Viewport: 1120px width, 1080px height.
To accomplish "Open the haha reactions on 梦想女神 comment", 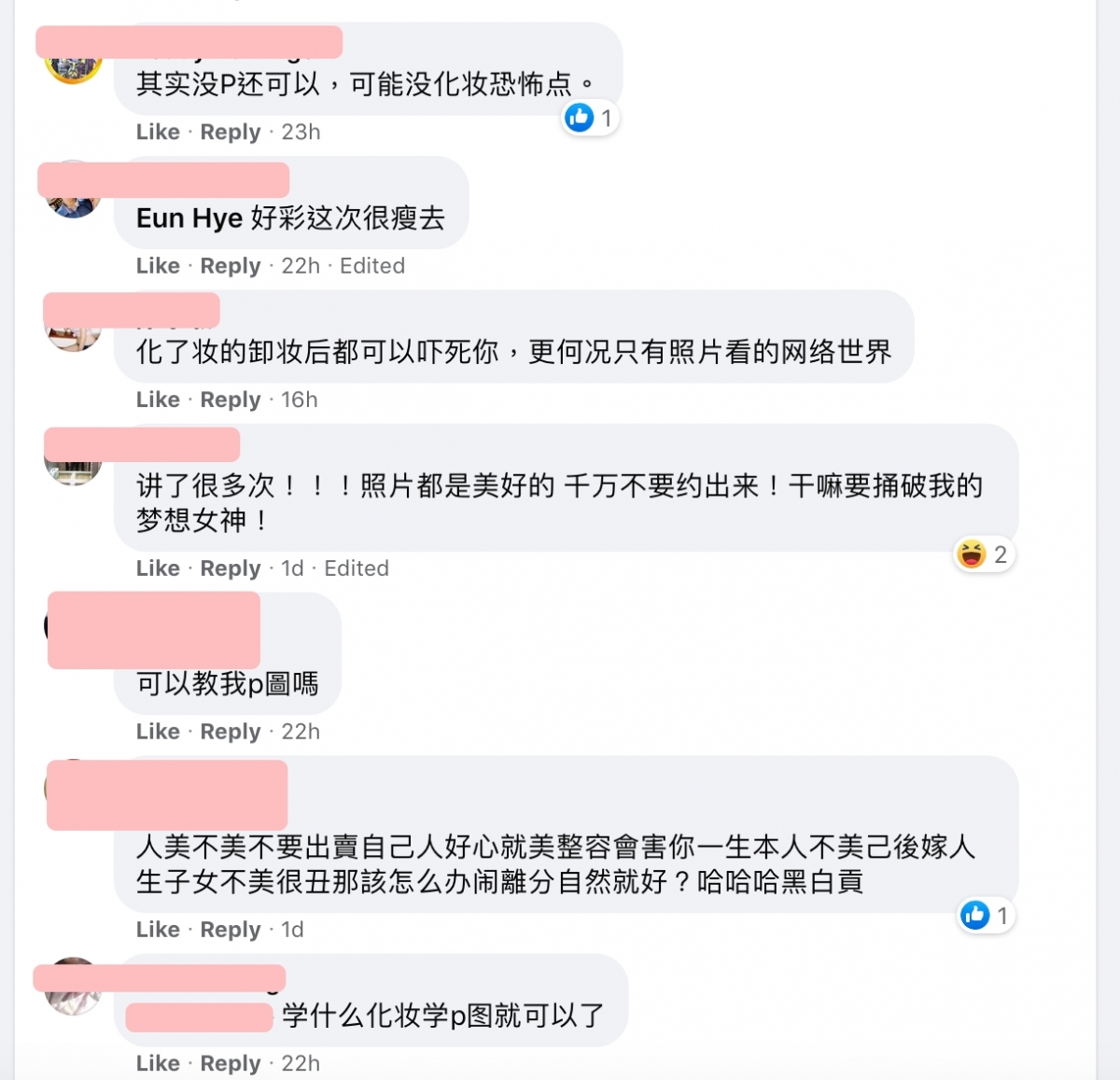I will click(x=983, y=554).
